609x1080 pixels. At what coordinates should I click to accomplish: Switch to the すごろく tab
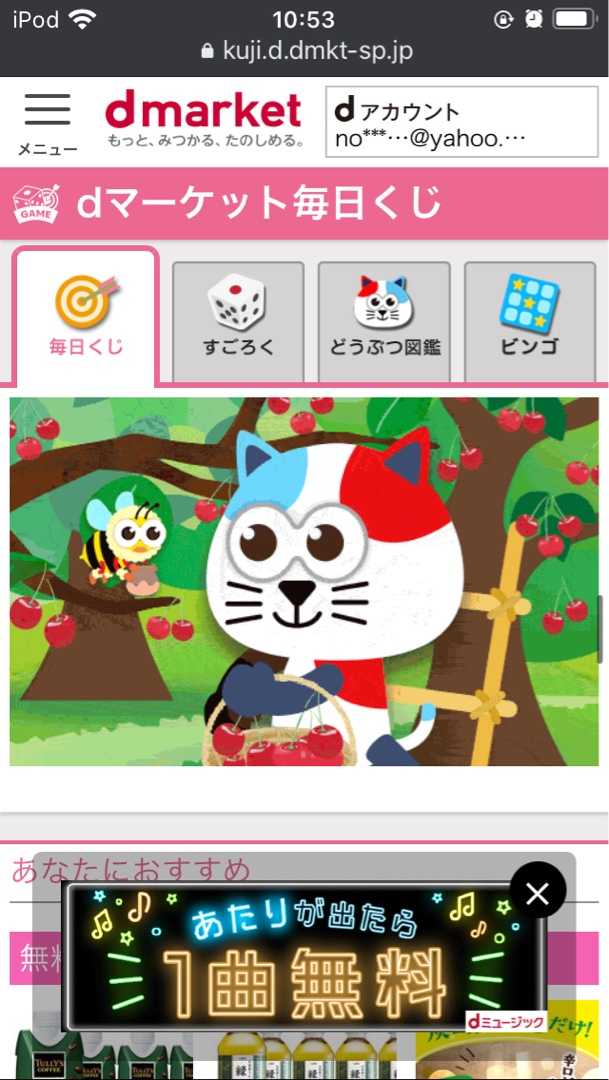point(238,320)
